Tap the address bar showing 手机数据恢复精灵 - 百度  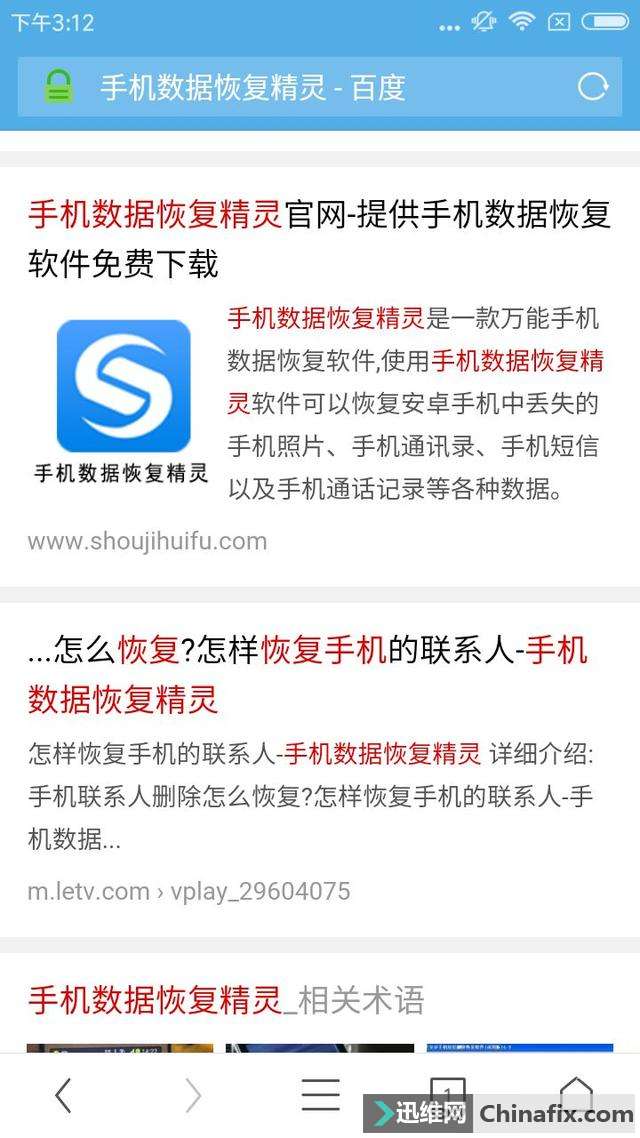300,87
